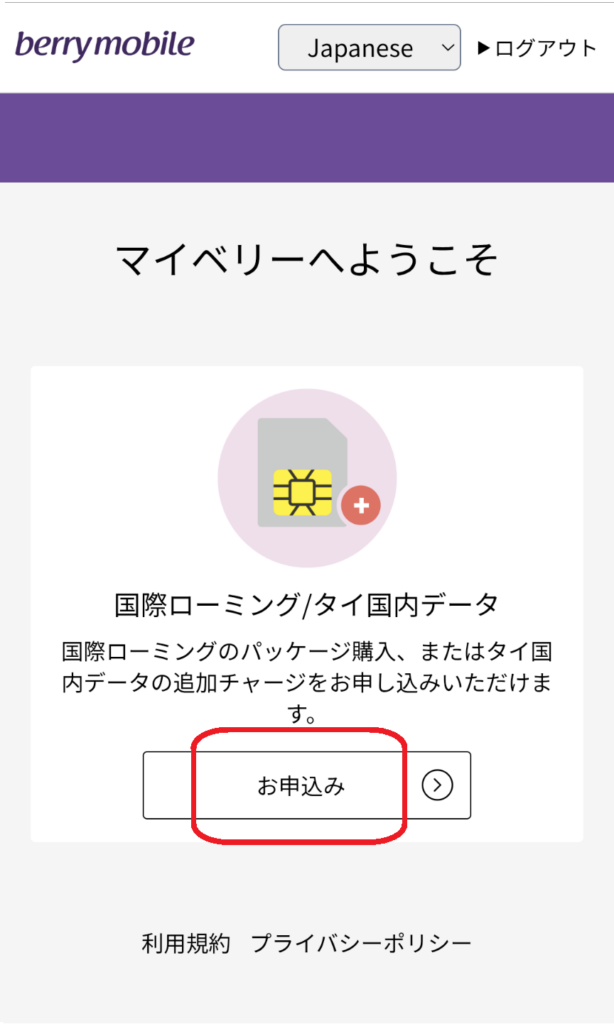Image resolution: width=614 pixels, height=1024 pixels.
Task: Open the 利用規約 terms link
Action: 186,942
